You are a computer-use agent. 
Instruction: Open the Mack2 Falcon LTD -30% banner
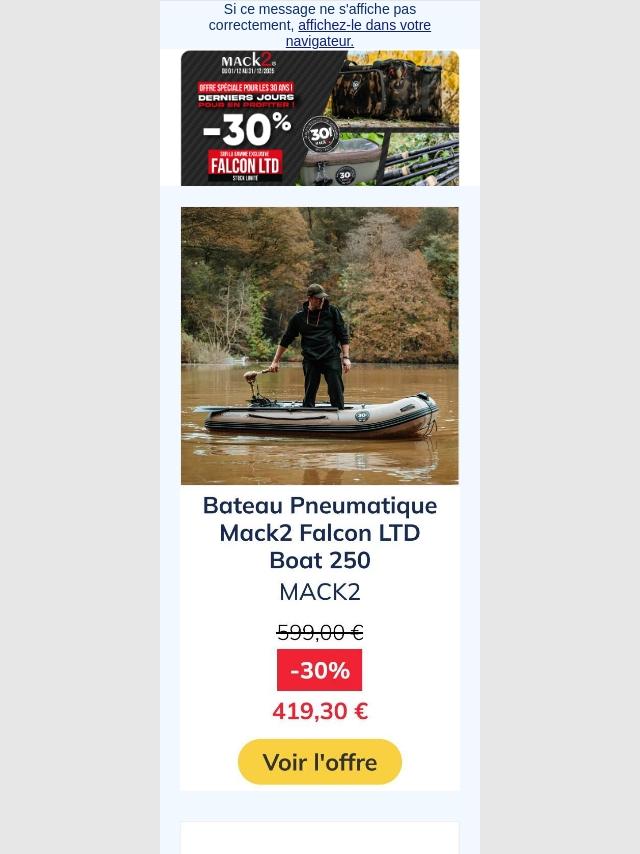(319, 118)
